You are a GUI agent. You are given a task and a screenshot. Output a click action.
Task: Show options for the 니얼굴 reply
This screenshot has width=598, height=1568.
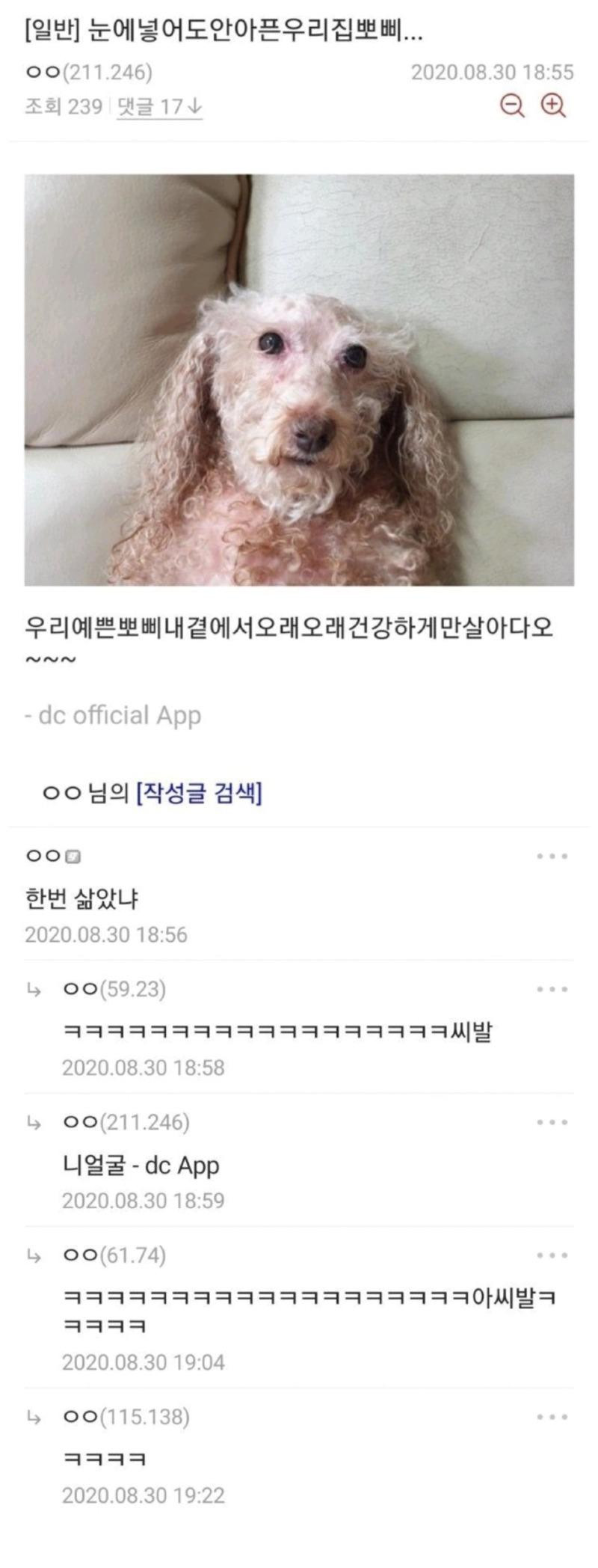click(552, 1122)
